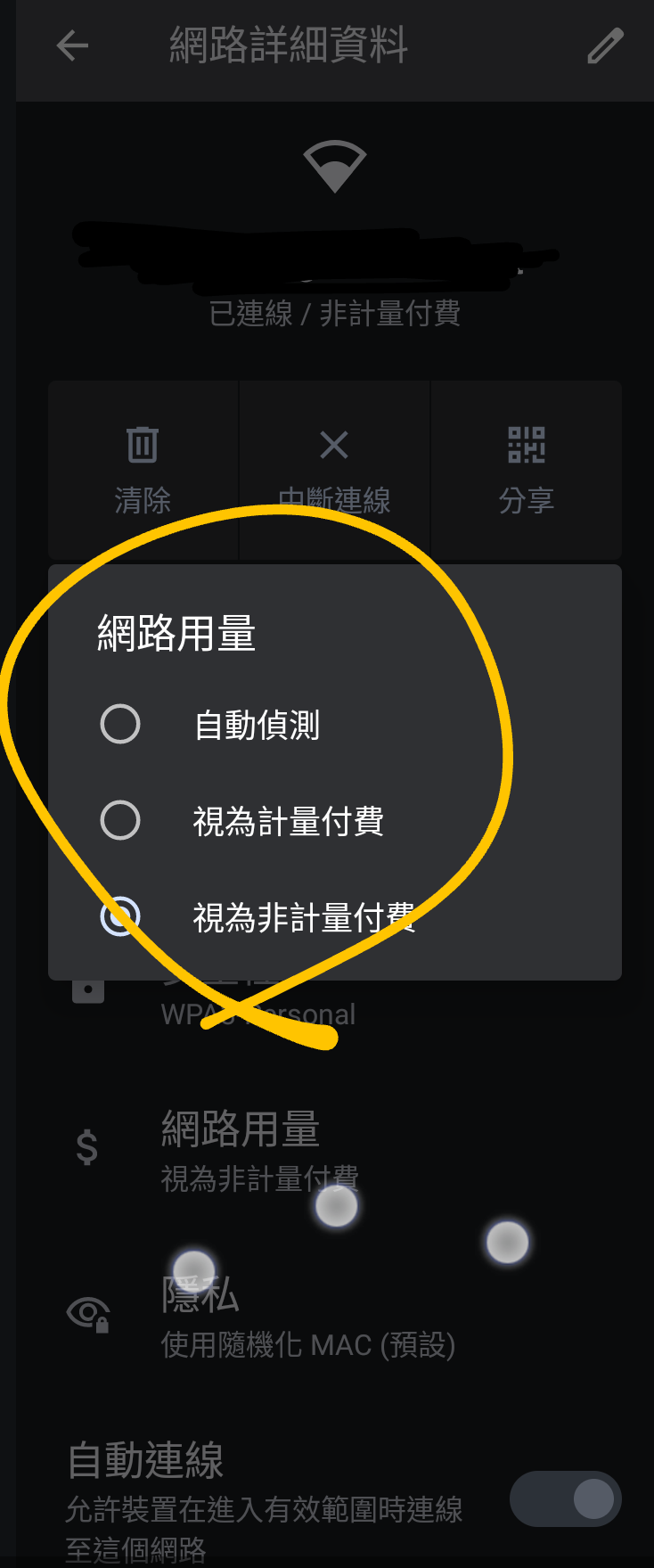Toggle 自動連線 switch

565,1498
